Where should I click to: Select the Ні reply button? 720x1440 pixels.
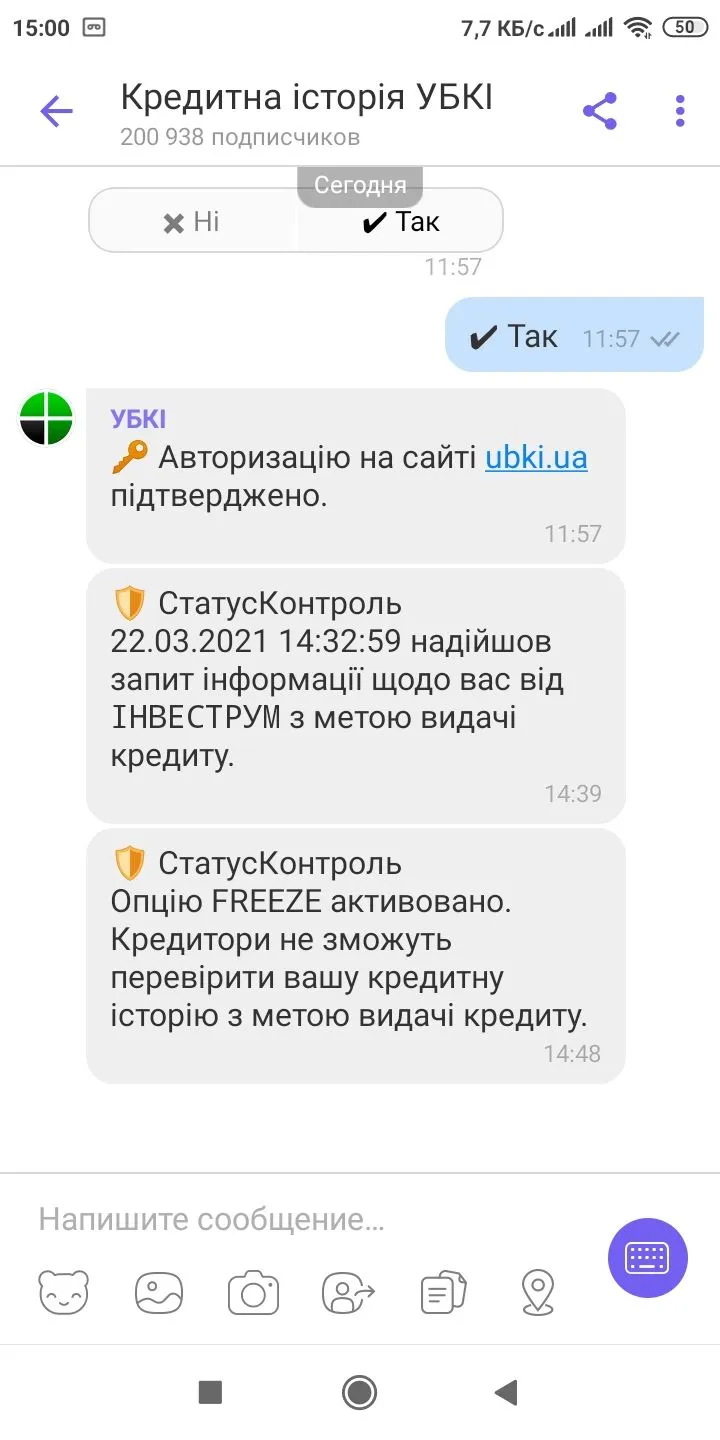[x=192, y=221]
